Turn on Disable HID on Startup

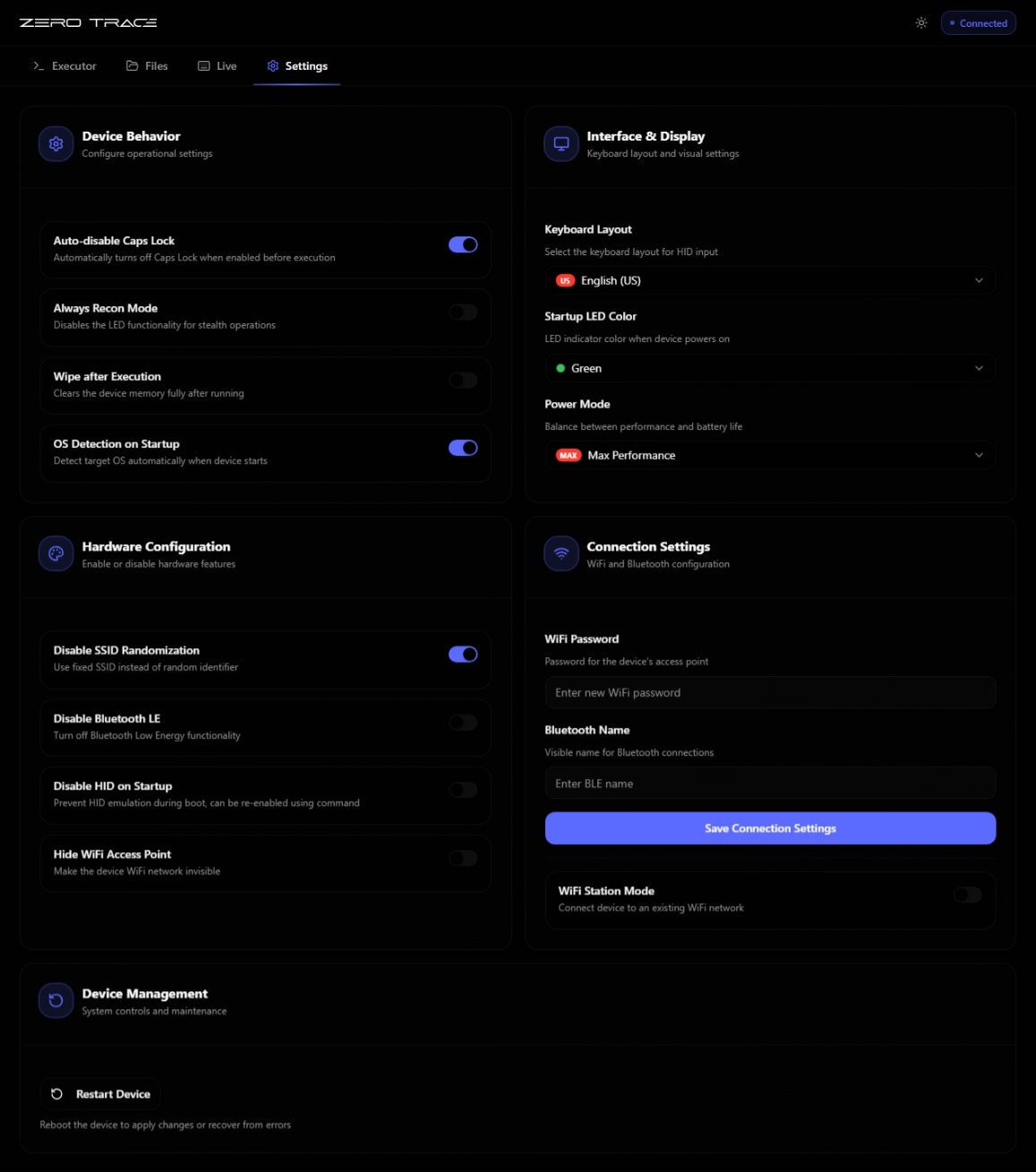(x=463, y=791)
